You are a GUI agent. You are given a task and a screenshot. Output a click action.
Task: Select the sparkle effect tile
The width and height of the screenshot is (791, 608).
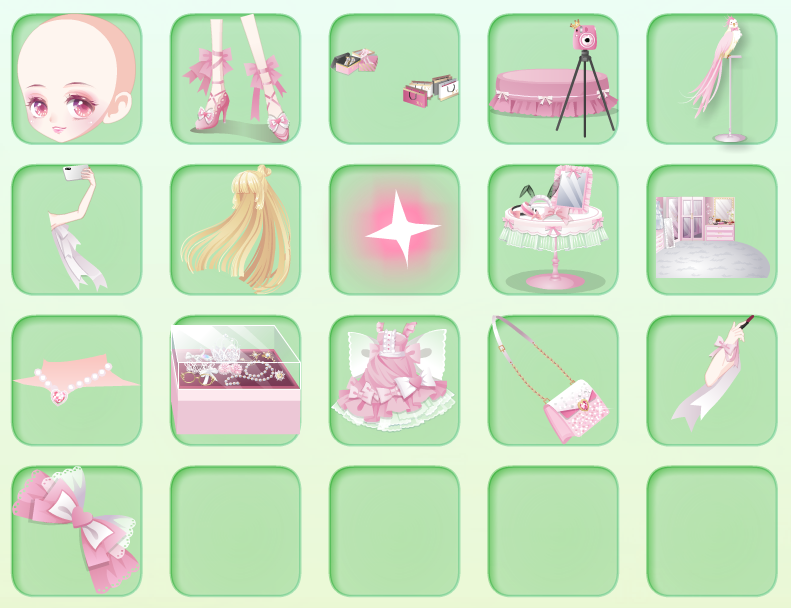pos(394,230)
